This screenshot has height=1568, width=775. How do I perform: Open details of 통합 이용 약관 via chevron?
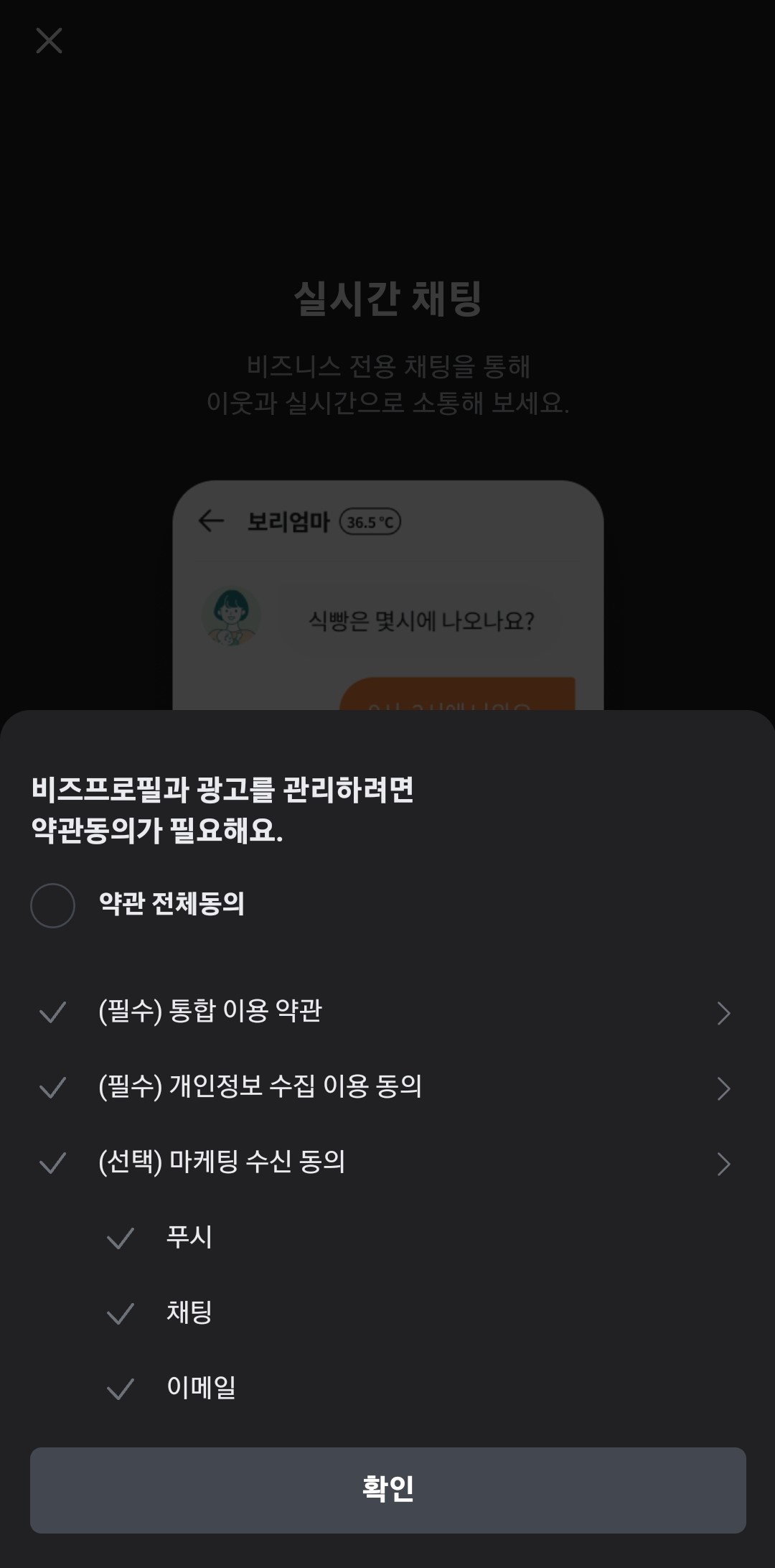723,1012
